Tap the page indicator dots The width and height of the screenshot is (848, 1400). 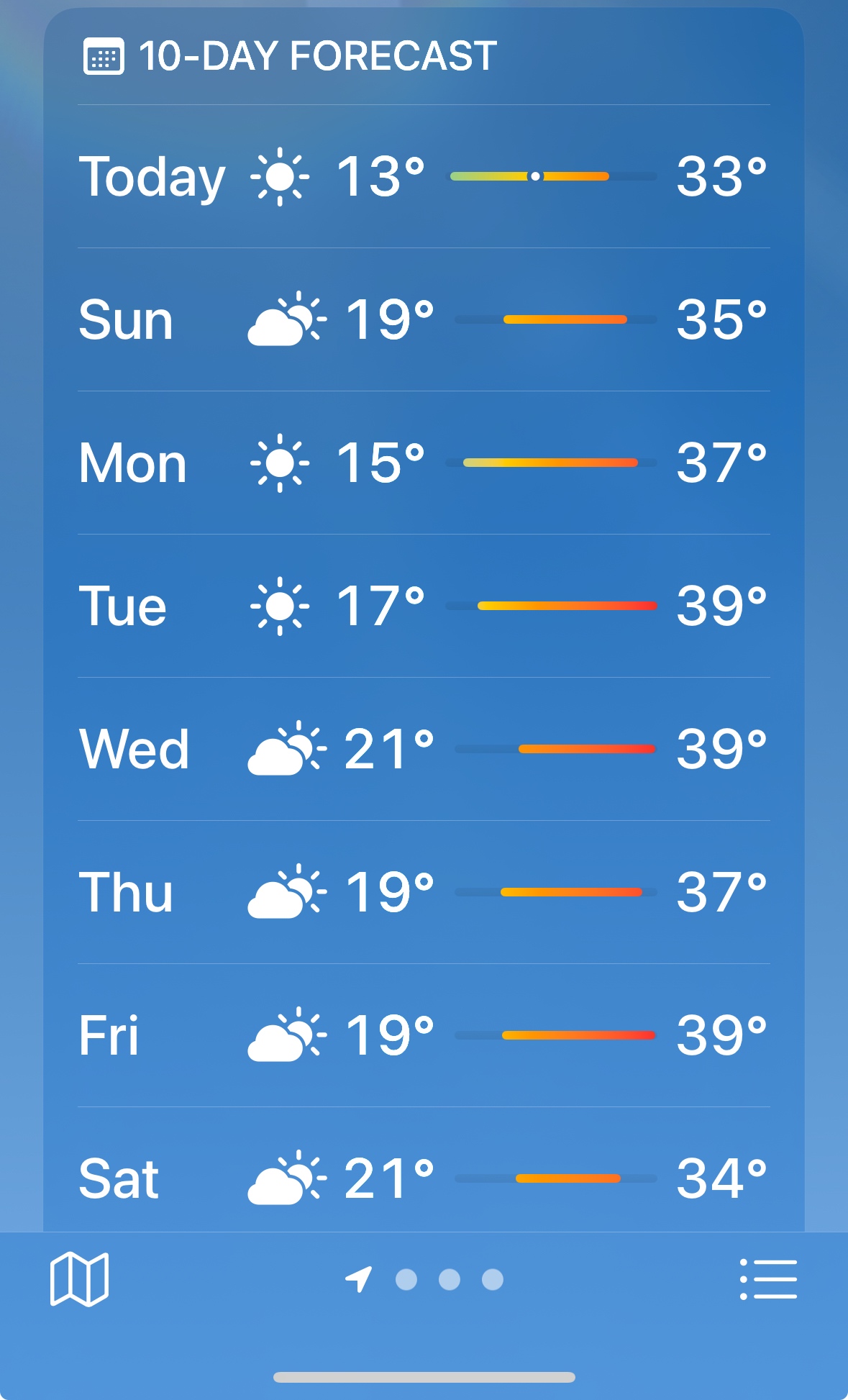449,1280
